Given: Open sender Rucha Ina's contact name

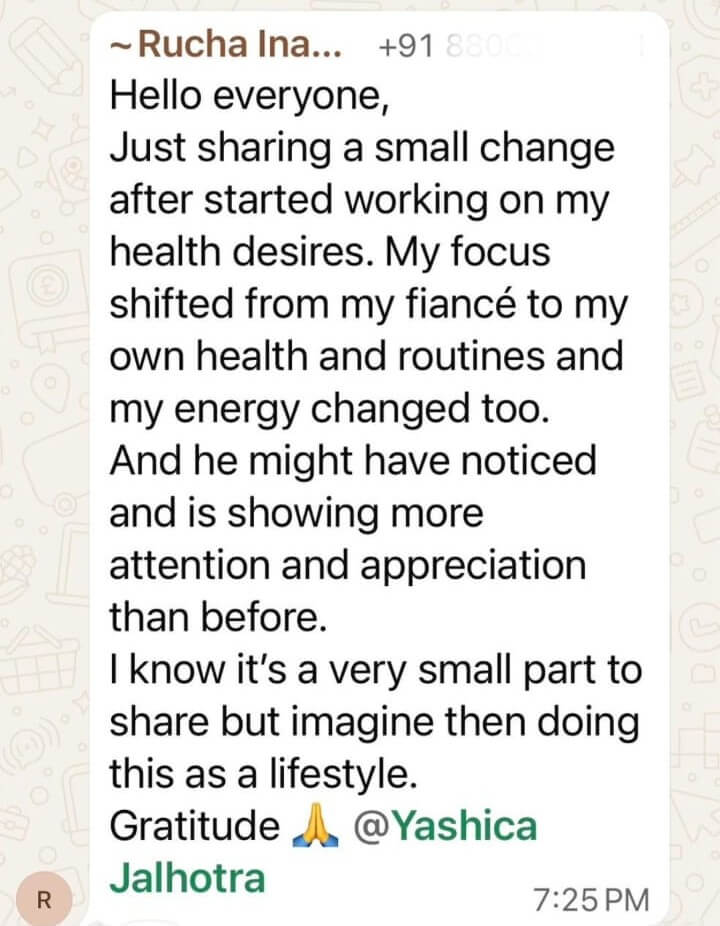Looking at the screenshot, I should [238, 45].
